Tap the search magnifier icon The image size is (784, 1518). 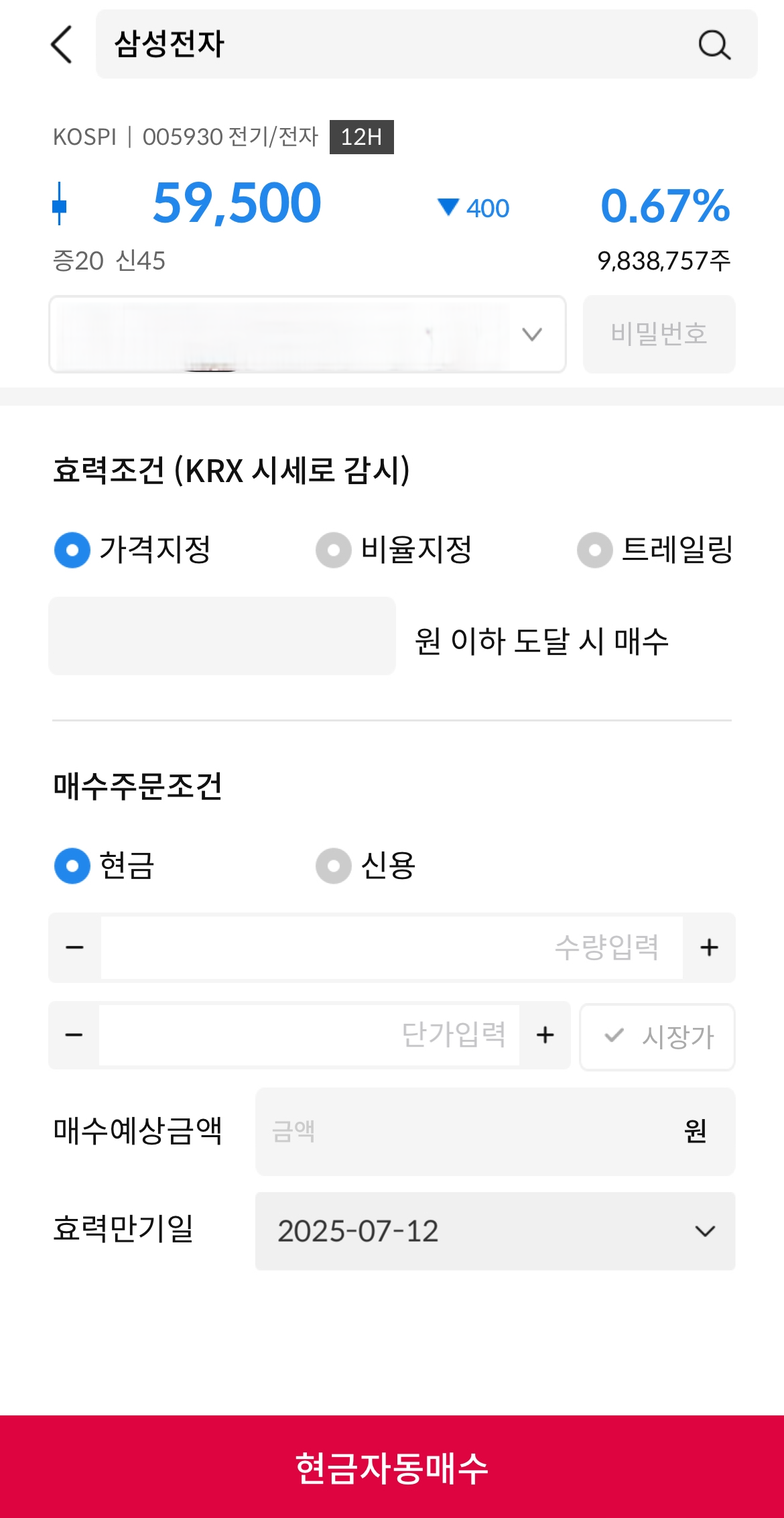click(715, 45)
